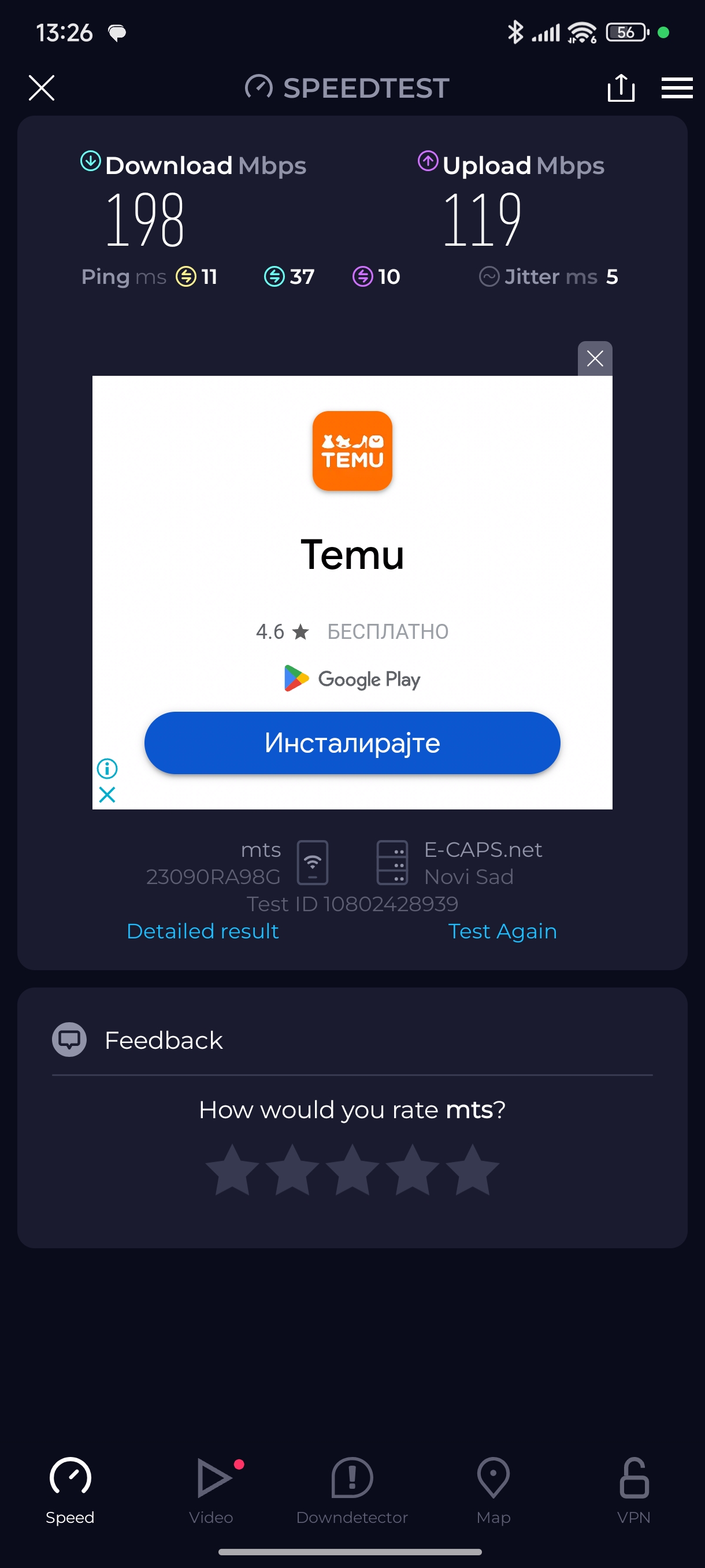Viewport: 705px width, 1568px height.
Task: Rate mts three stars
Action: 352,1168
